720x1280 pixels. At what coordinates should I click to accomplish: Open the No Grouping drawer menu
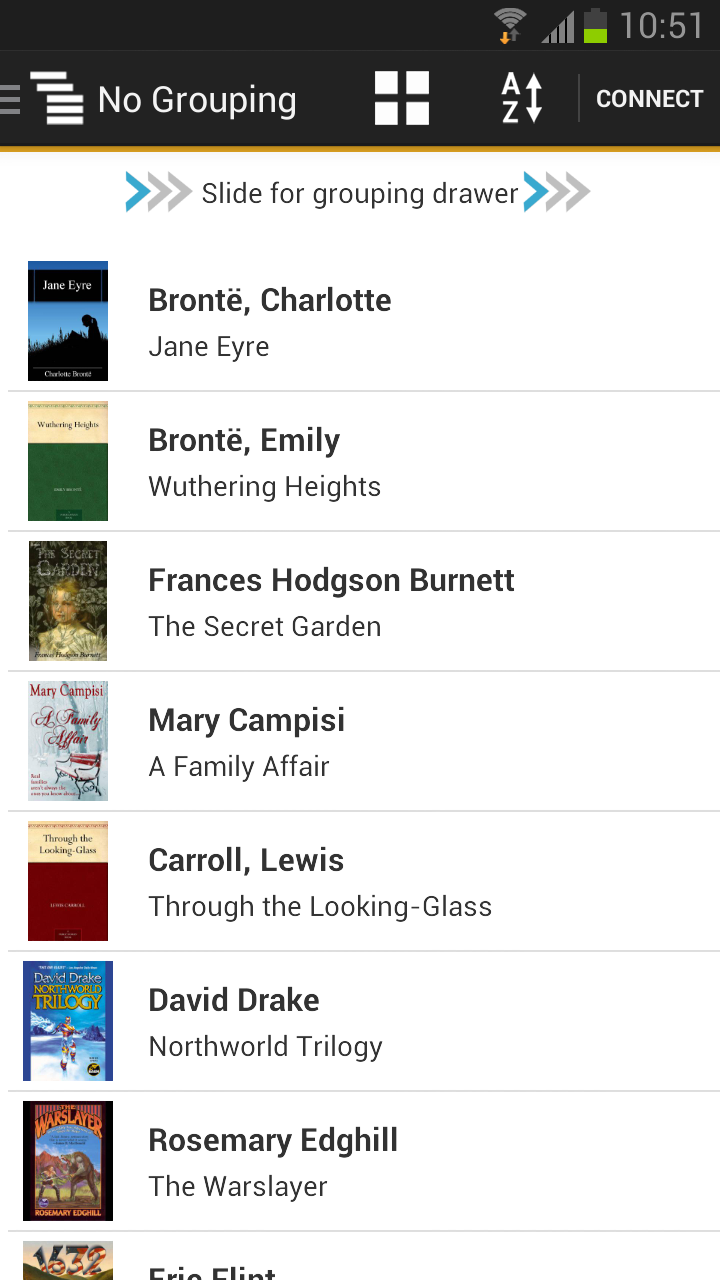click(x=150, y=99)
